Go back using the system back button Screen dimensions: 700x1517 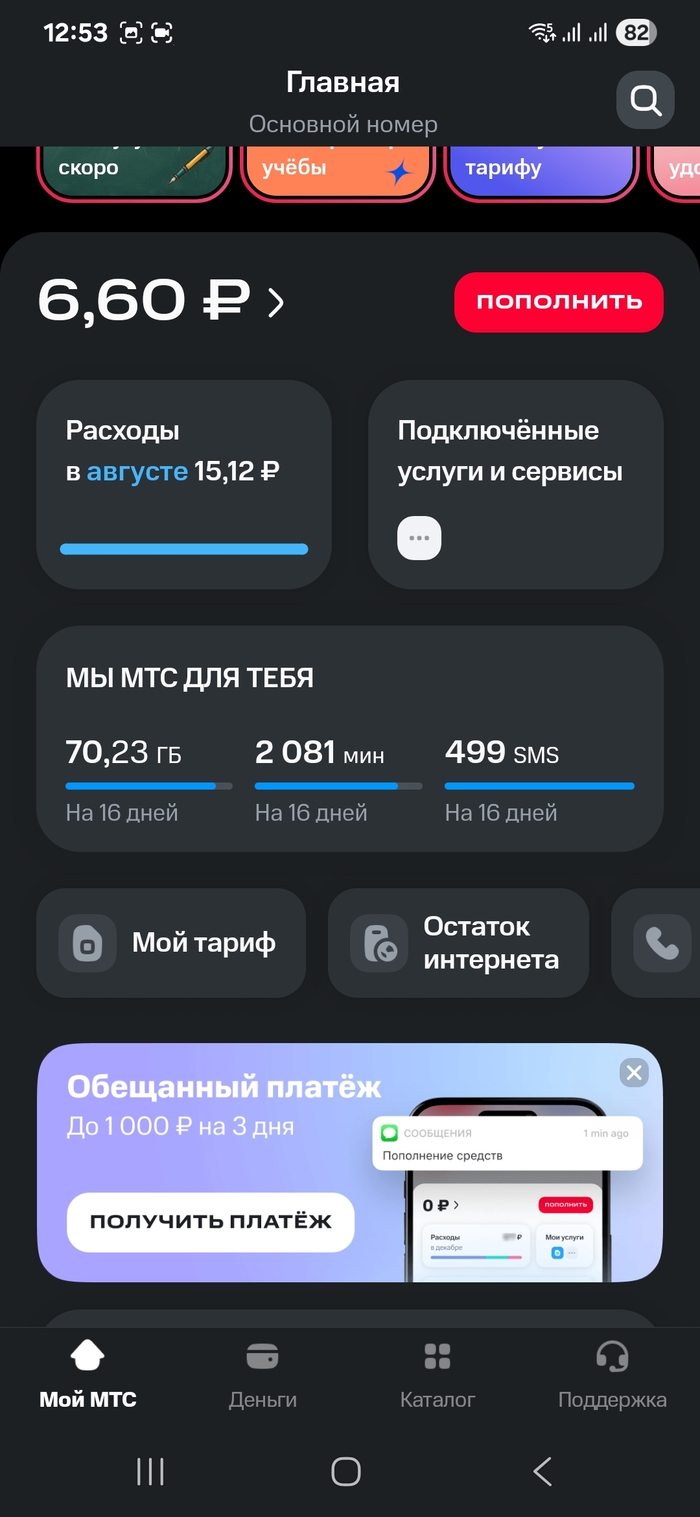[542, 1471]
